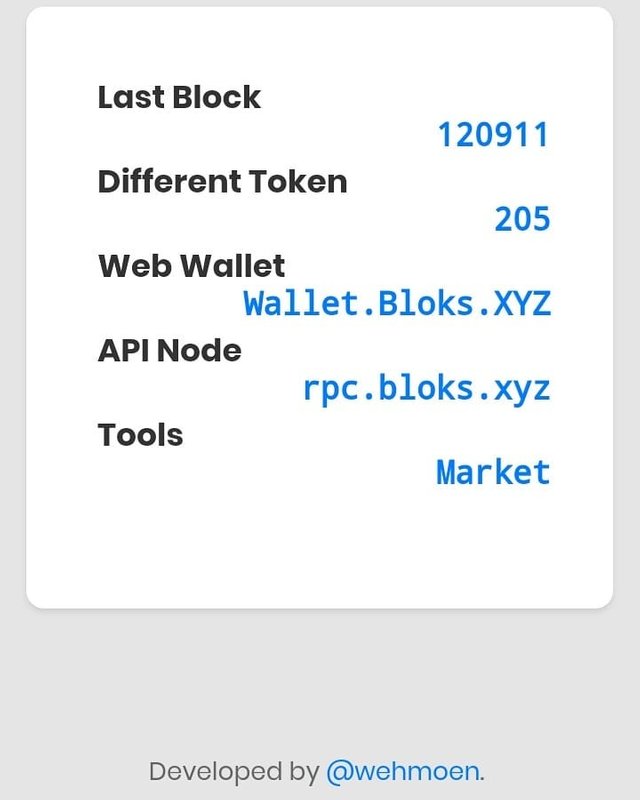
Task: Visit the rpc.bloks.xyz API node link
Action: pyautogui.click(x=426, y=387)
